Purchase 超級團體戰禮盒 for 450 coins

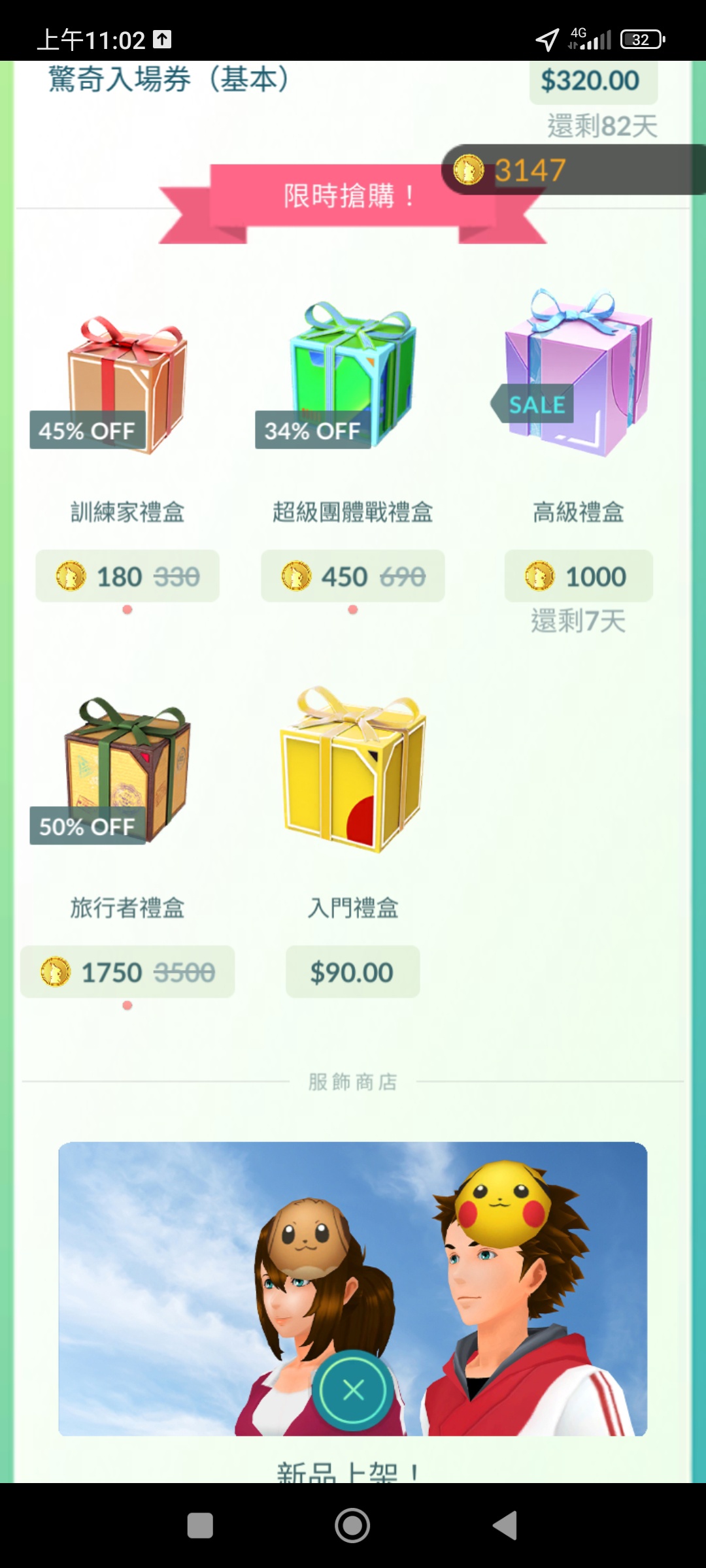(352, 576)
